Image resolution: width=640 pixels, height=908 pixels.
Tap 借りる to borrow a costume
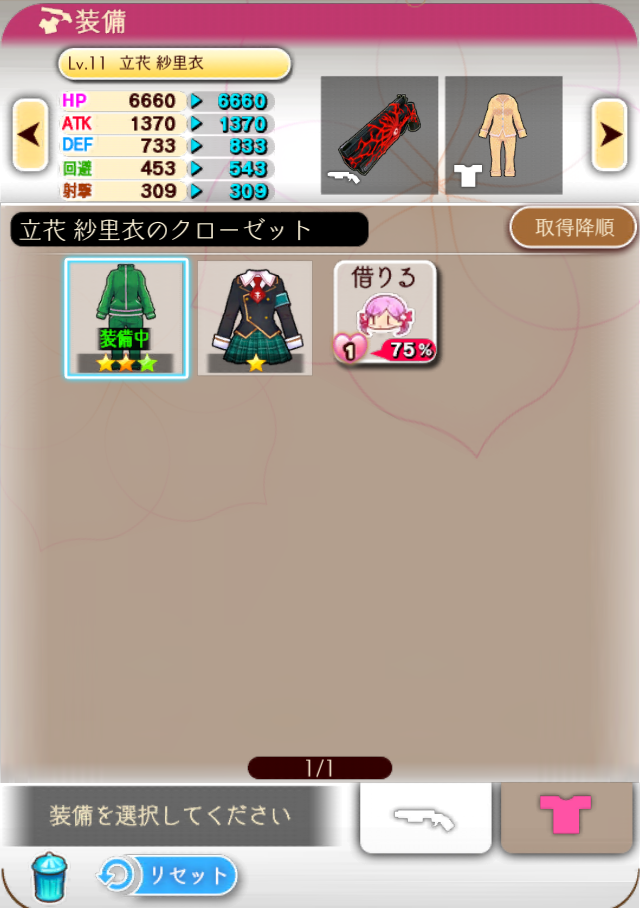(x=386, y=313)
